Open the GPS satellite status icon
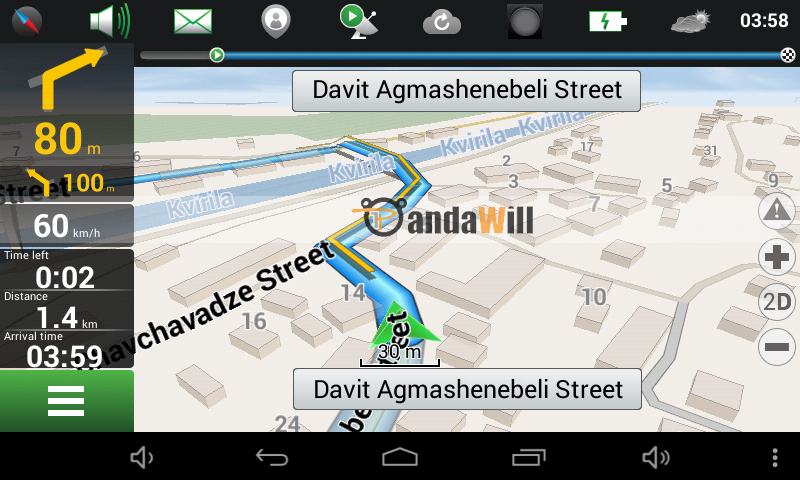800x480 pixels. pos(354,20)
